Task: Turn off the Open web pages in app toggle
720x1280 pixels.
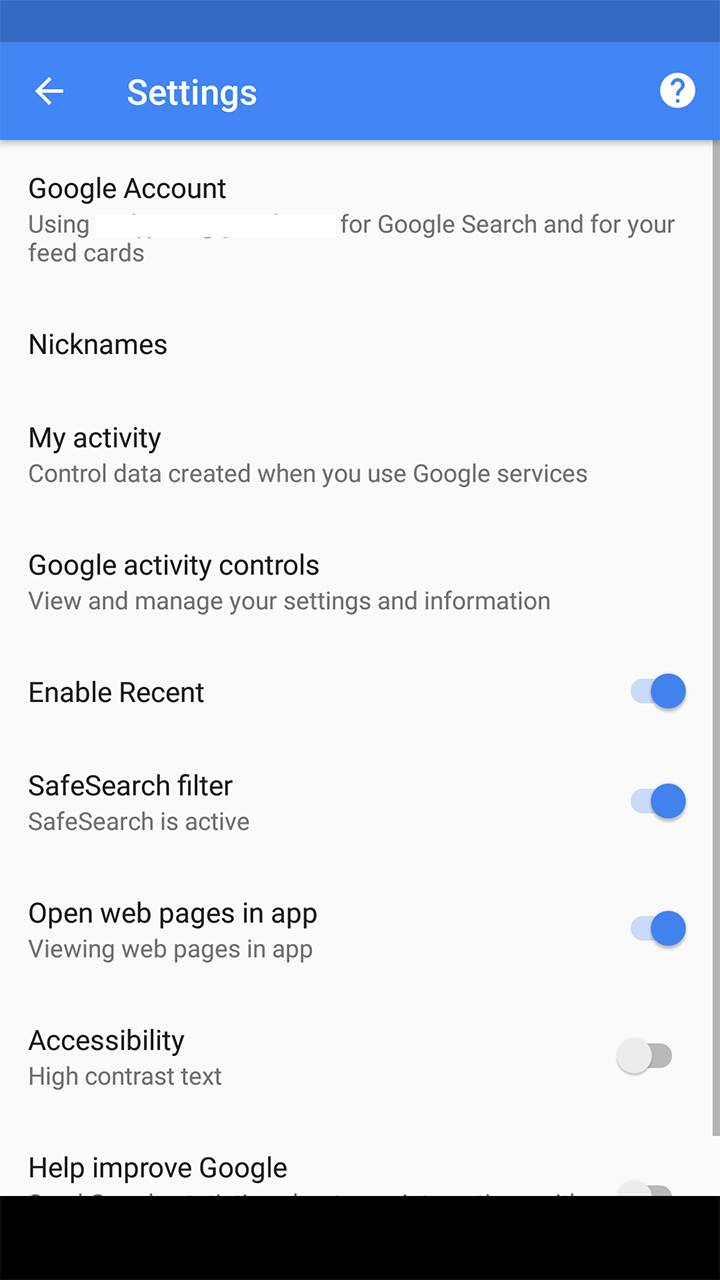Action: (x=655, y=928)
